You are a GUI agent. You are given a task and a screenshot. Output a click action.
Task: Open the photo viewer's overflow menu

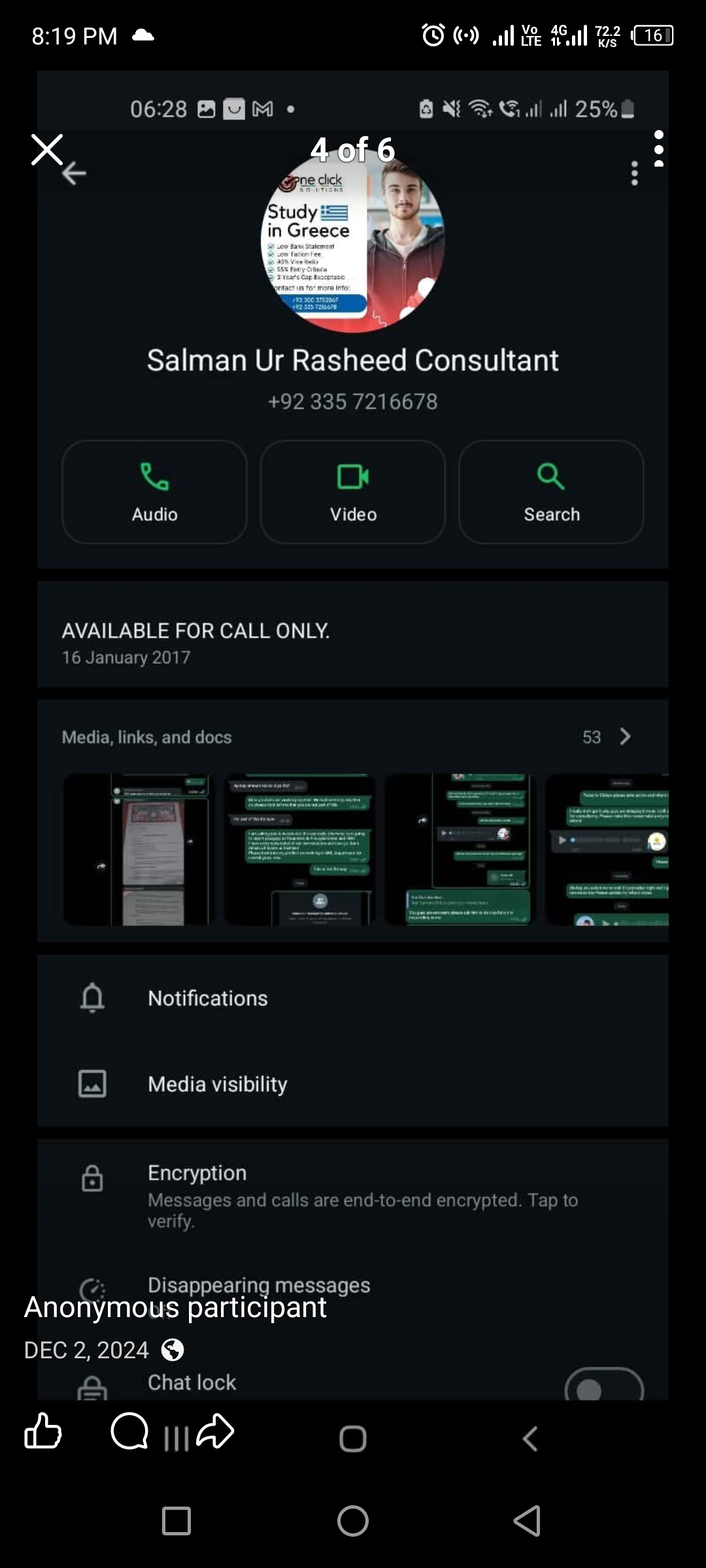pos(659,149)
